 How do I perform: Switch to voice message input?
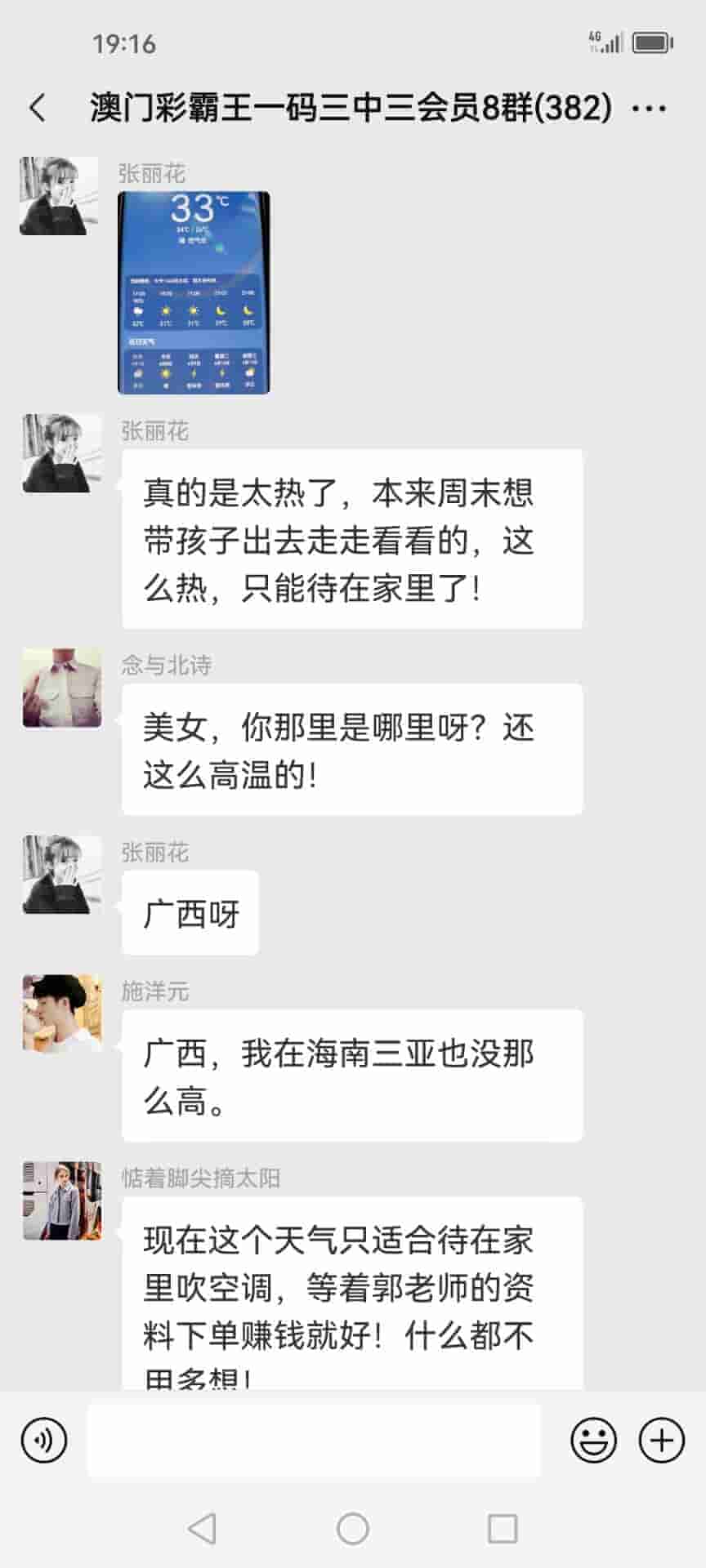44,1440
